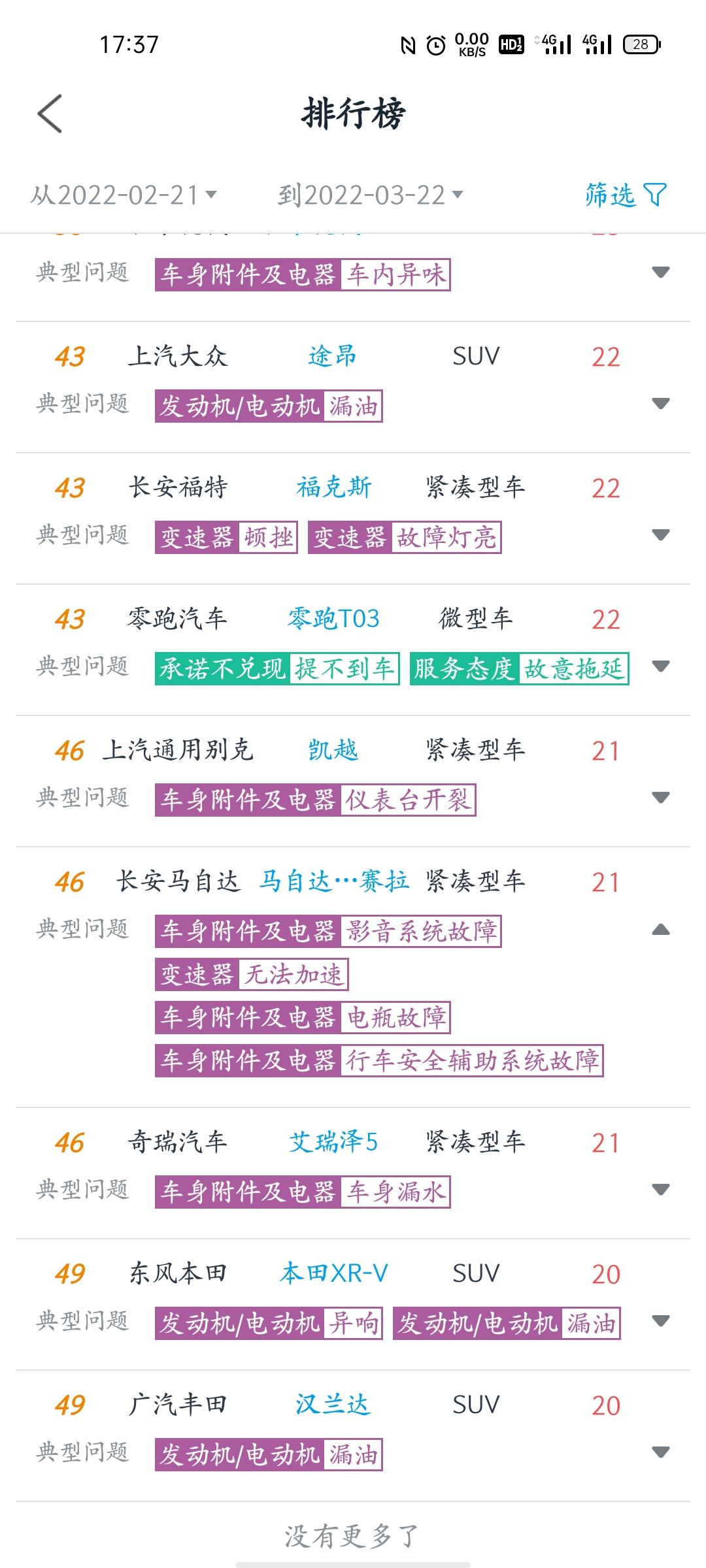Open the 福克斯 model link
This screenshot has height=1568, width=706.
pyautogui.click(x=333, y=487)
